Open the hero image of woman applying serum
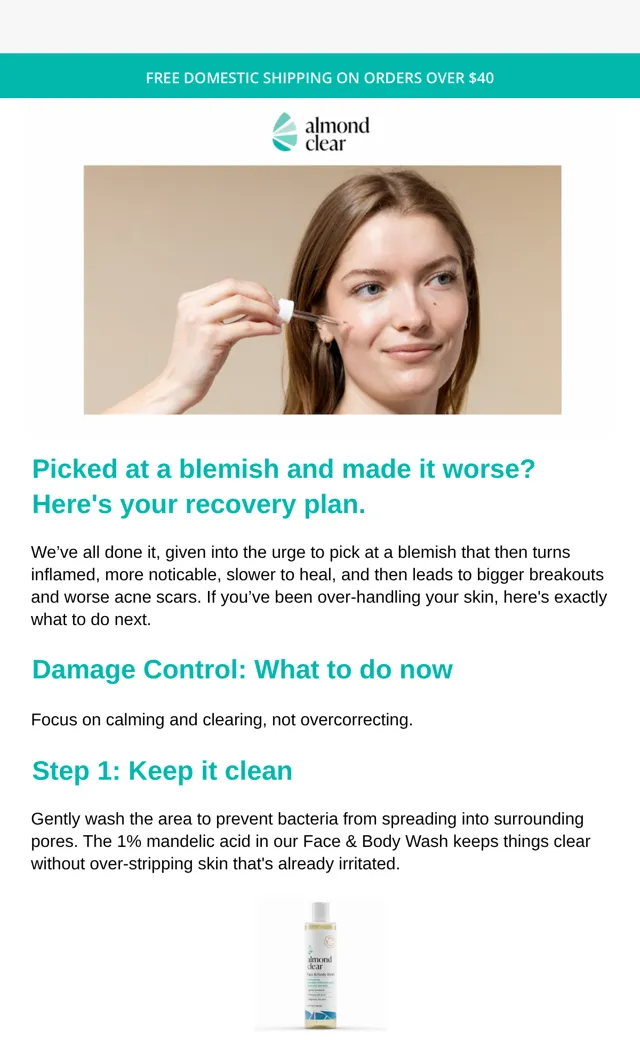The image size is (640, 1040). pos(322,290)
